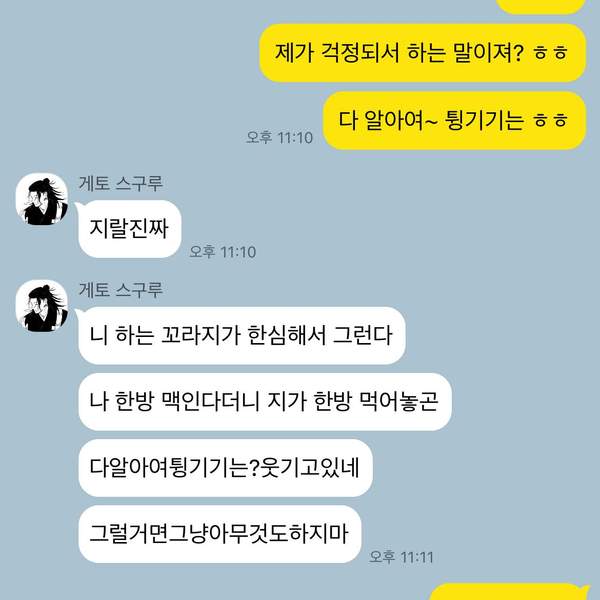This screenshot has height=600, width=600.
Task: Open sender's avatar next to "니 하는 꼬라지가" message
Action: pyautogui.click(x=43, y=306)
